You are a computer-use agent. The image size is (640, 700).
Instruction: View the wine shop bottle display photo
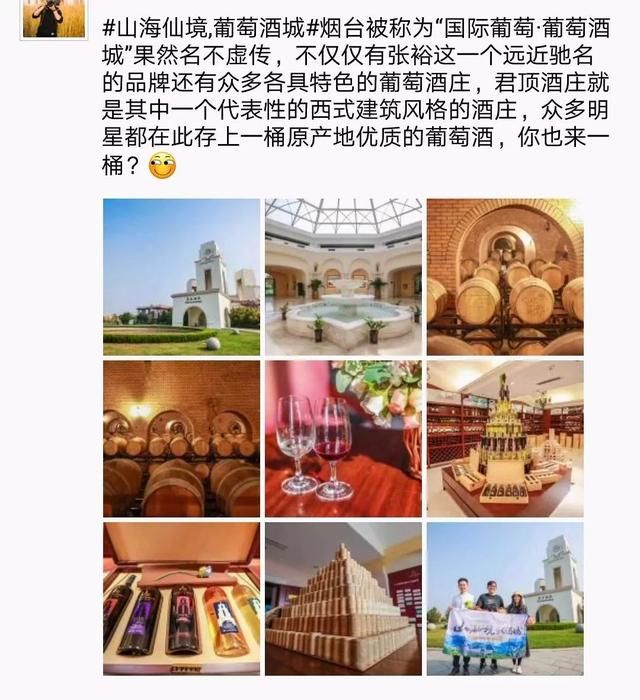pos(505,438)
